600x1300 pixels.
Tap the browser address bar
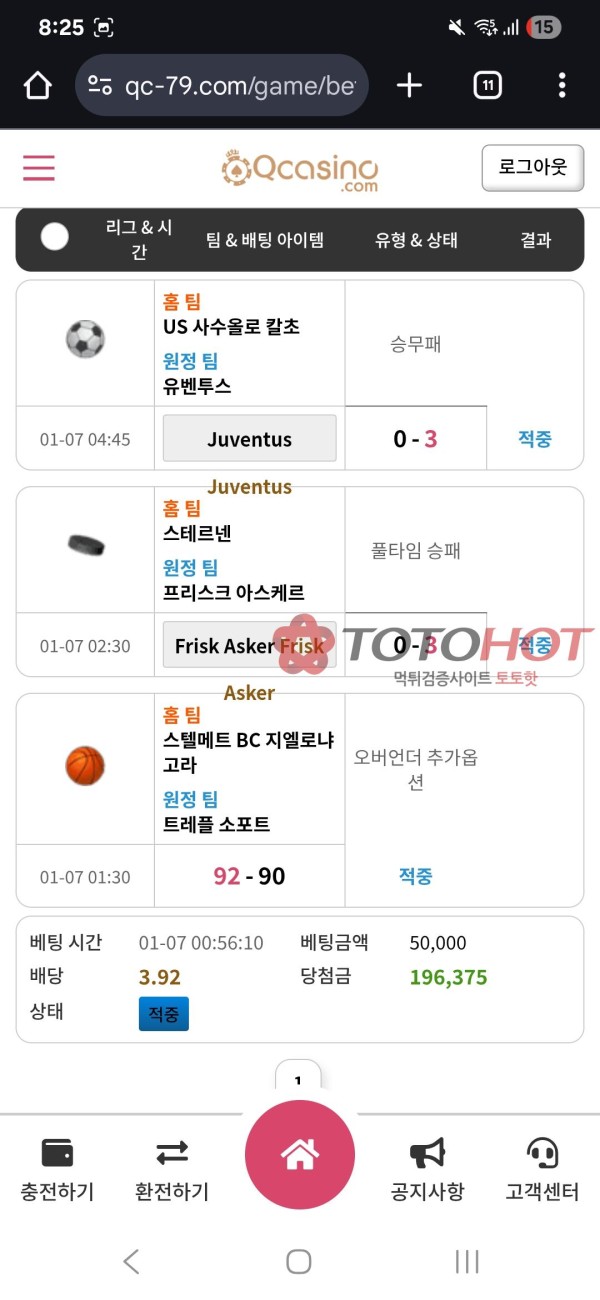click(x=222, y=86)
